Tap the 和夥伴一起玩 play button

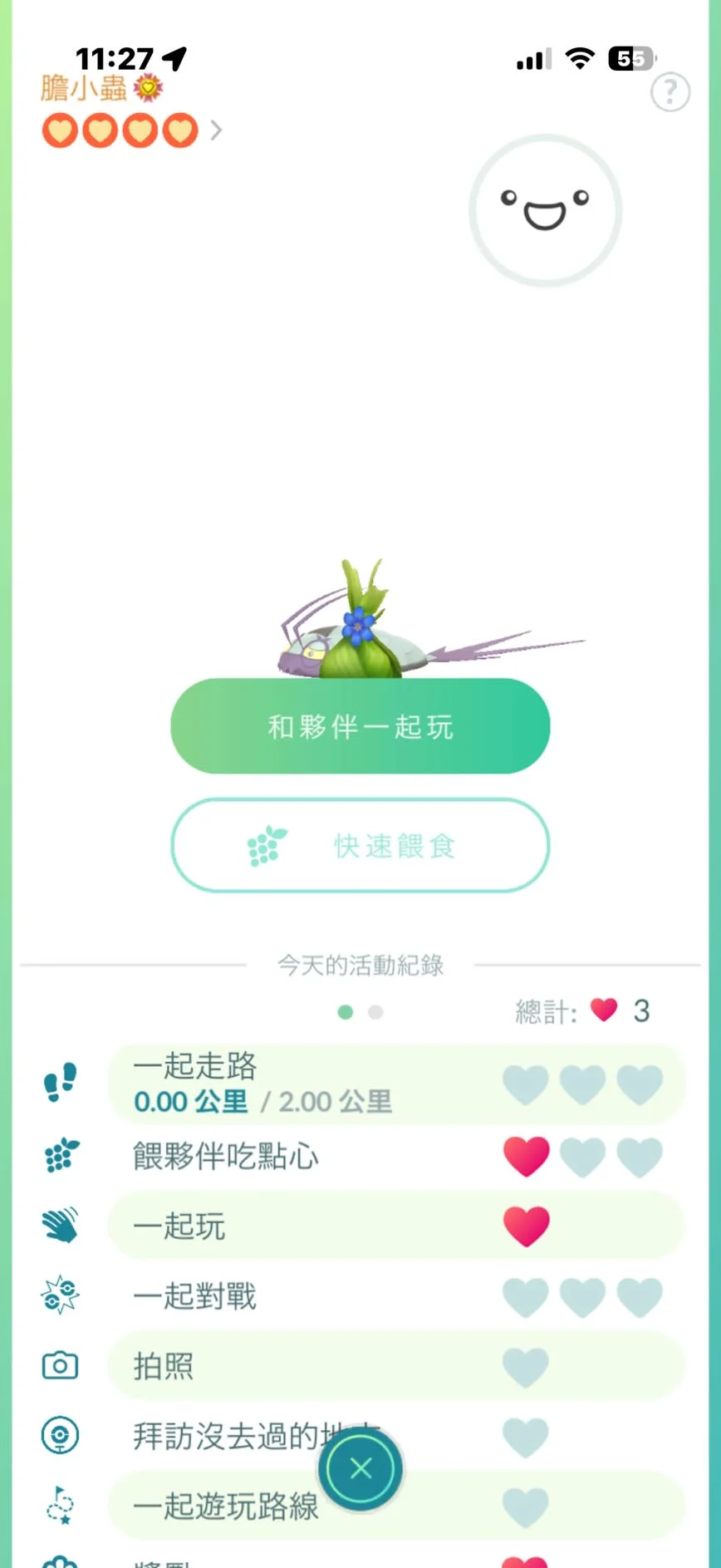click(360, 726)
